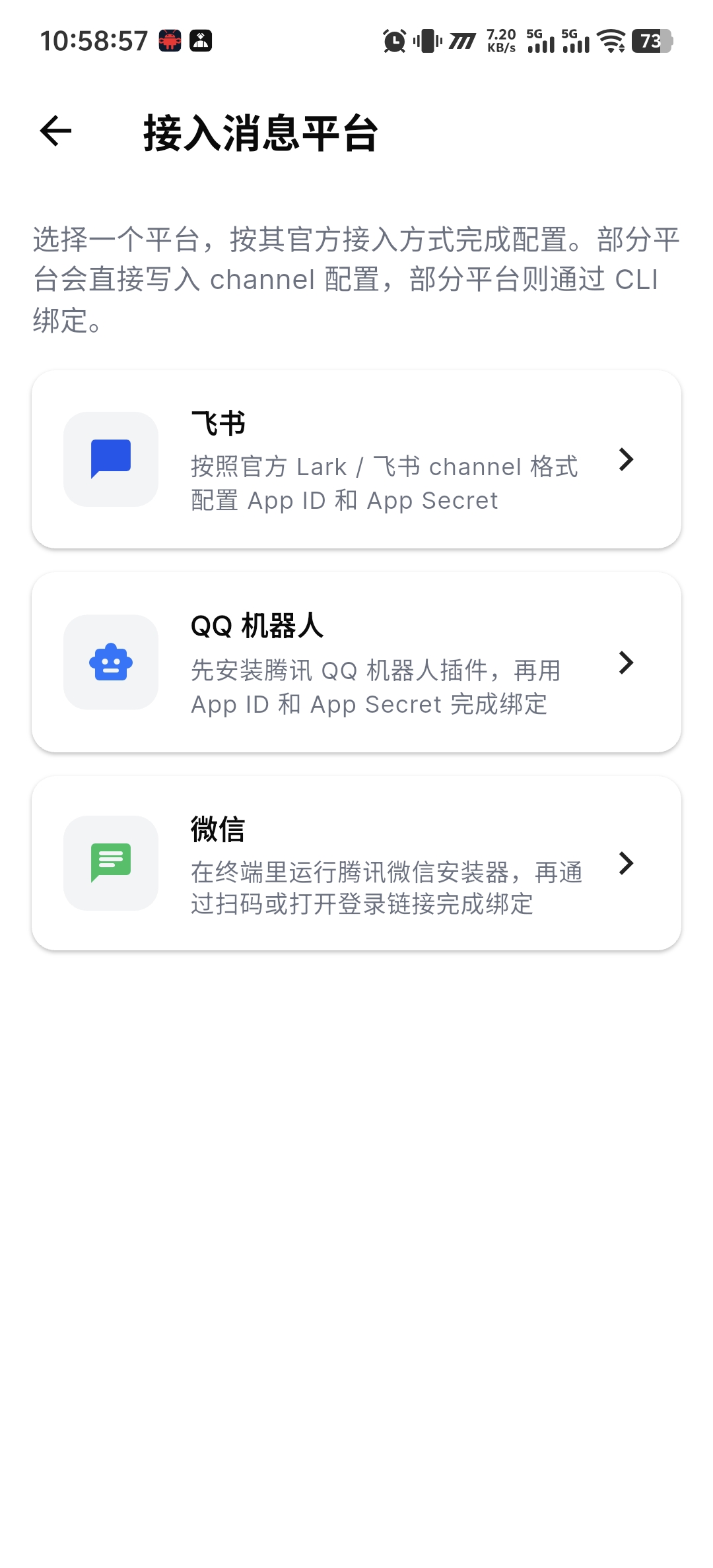
Task: Tap the back arrow to leave 接入消息平台
Action: pyautogui.click(x=55, y=132)
